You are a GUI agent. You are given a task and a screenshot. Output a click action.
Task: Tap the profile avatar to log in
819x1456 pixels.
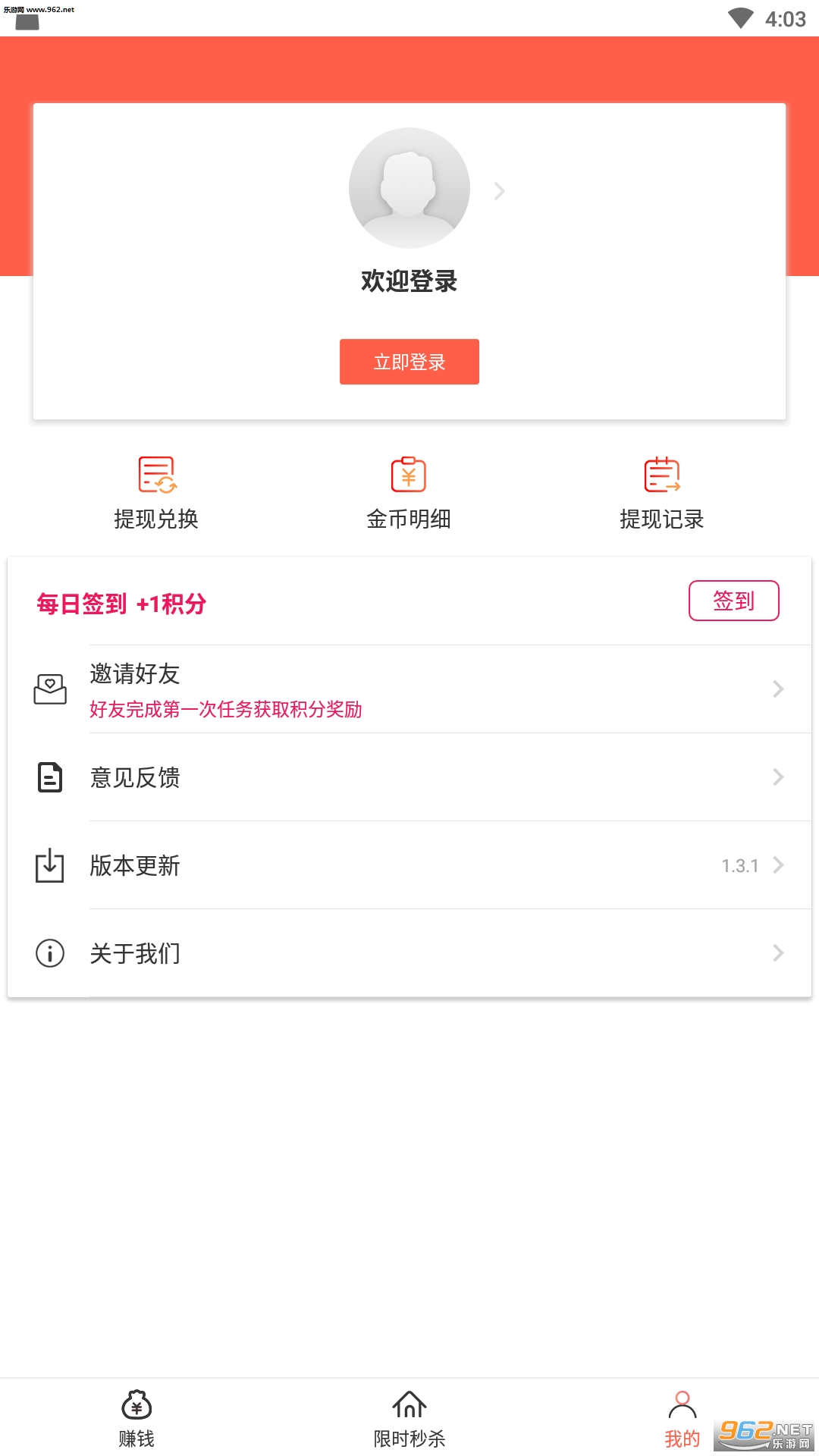point(409,188)
